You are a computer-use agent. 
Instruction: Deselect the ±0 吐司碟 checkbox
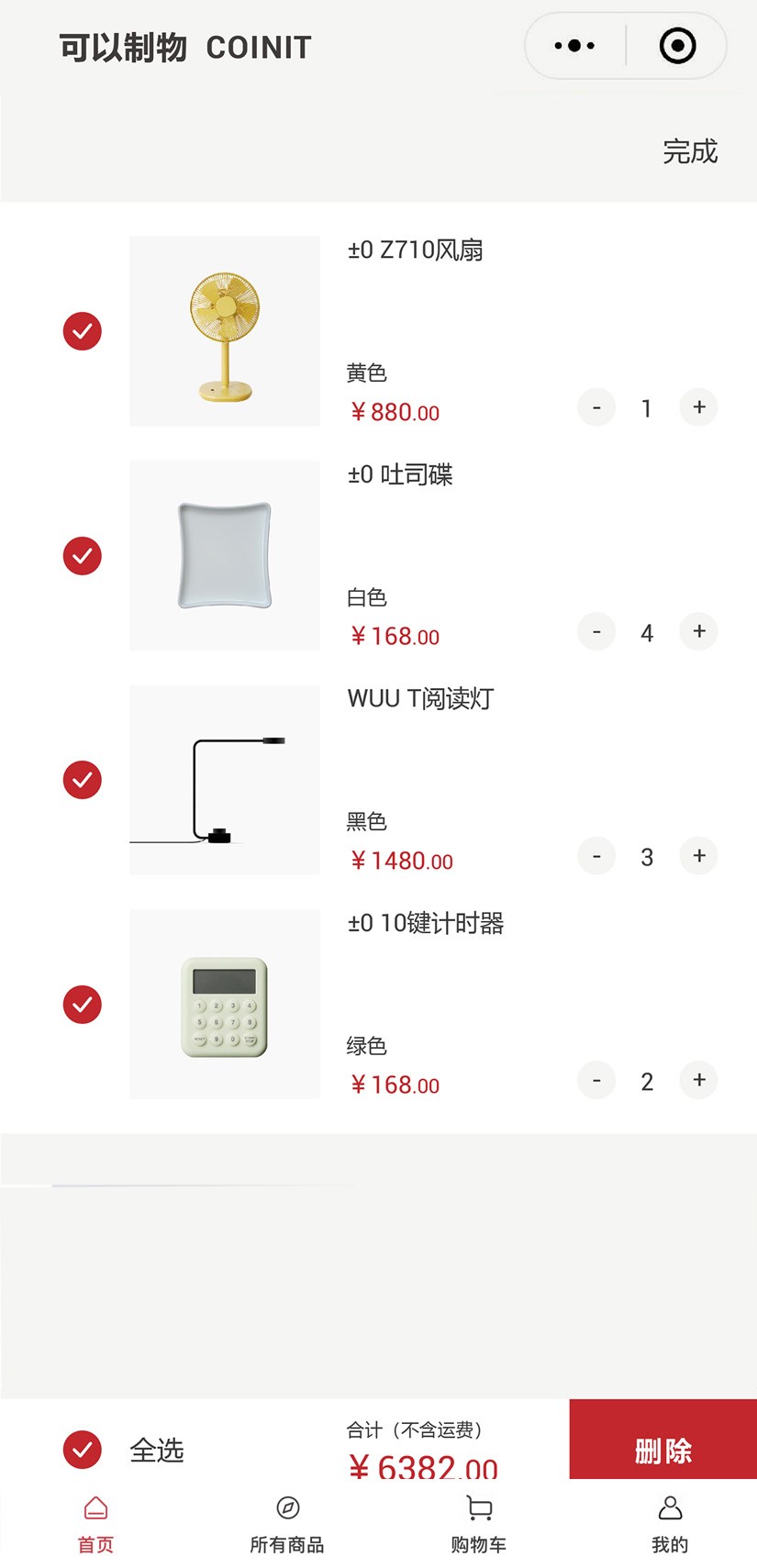tap(82, 556)
